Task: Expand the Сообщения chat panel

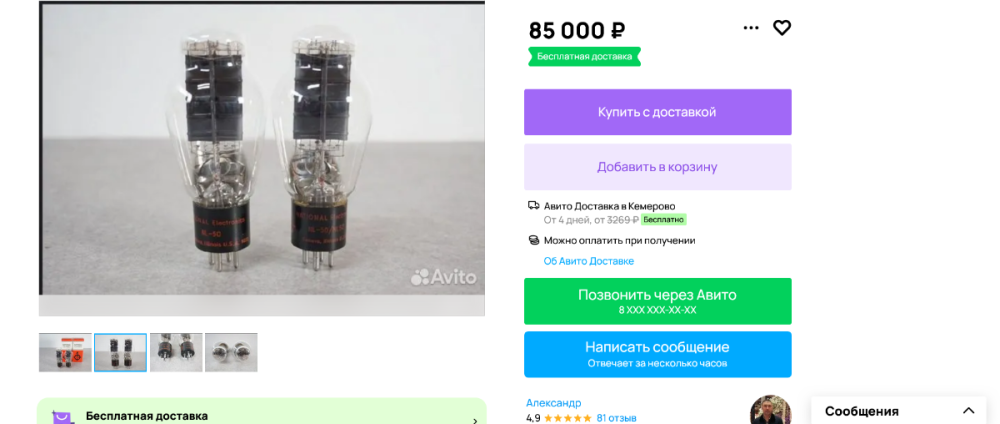Action: pos(968,411)
